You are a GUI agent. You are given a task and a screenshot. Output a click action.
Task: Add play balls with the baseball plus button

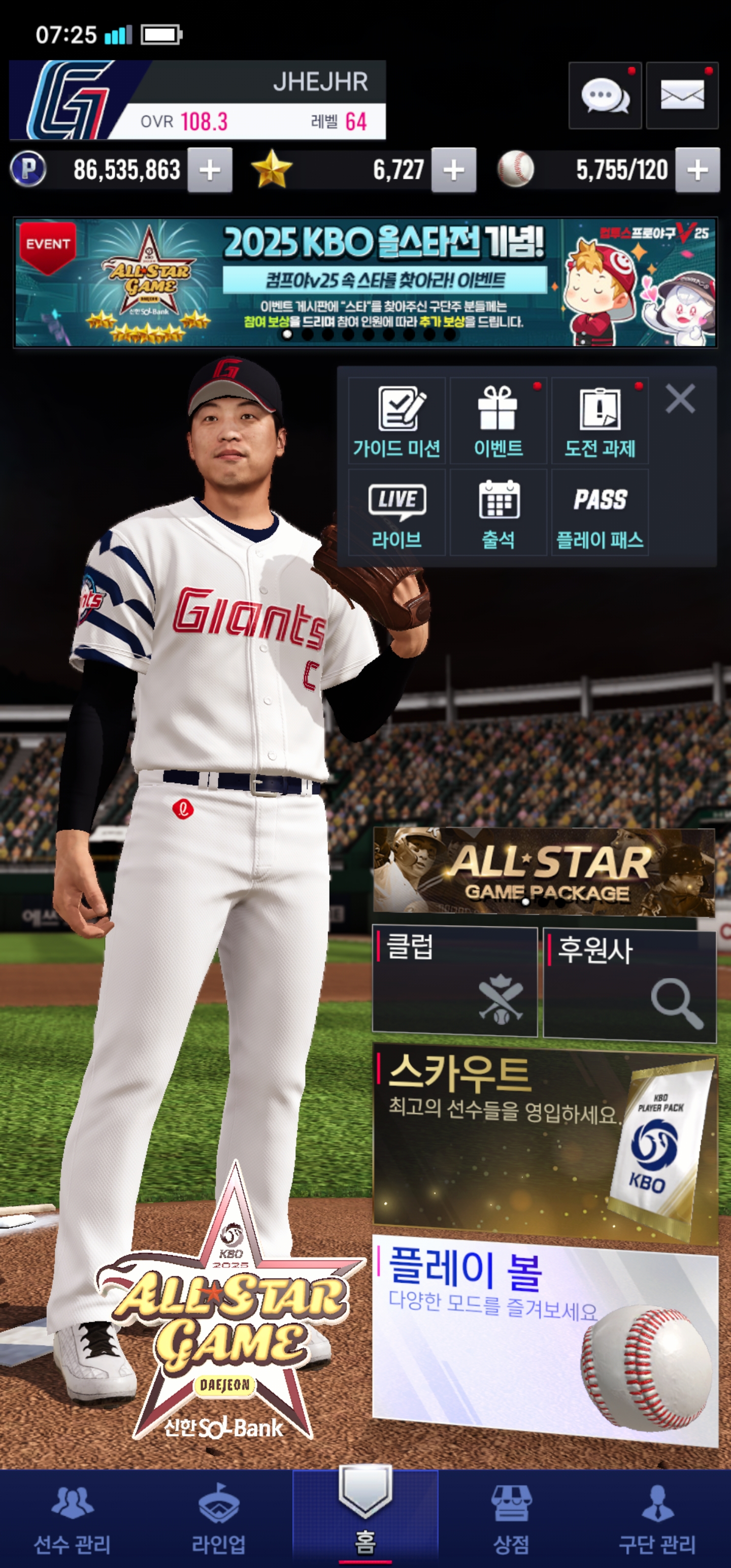click(697, 170)
